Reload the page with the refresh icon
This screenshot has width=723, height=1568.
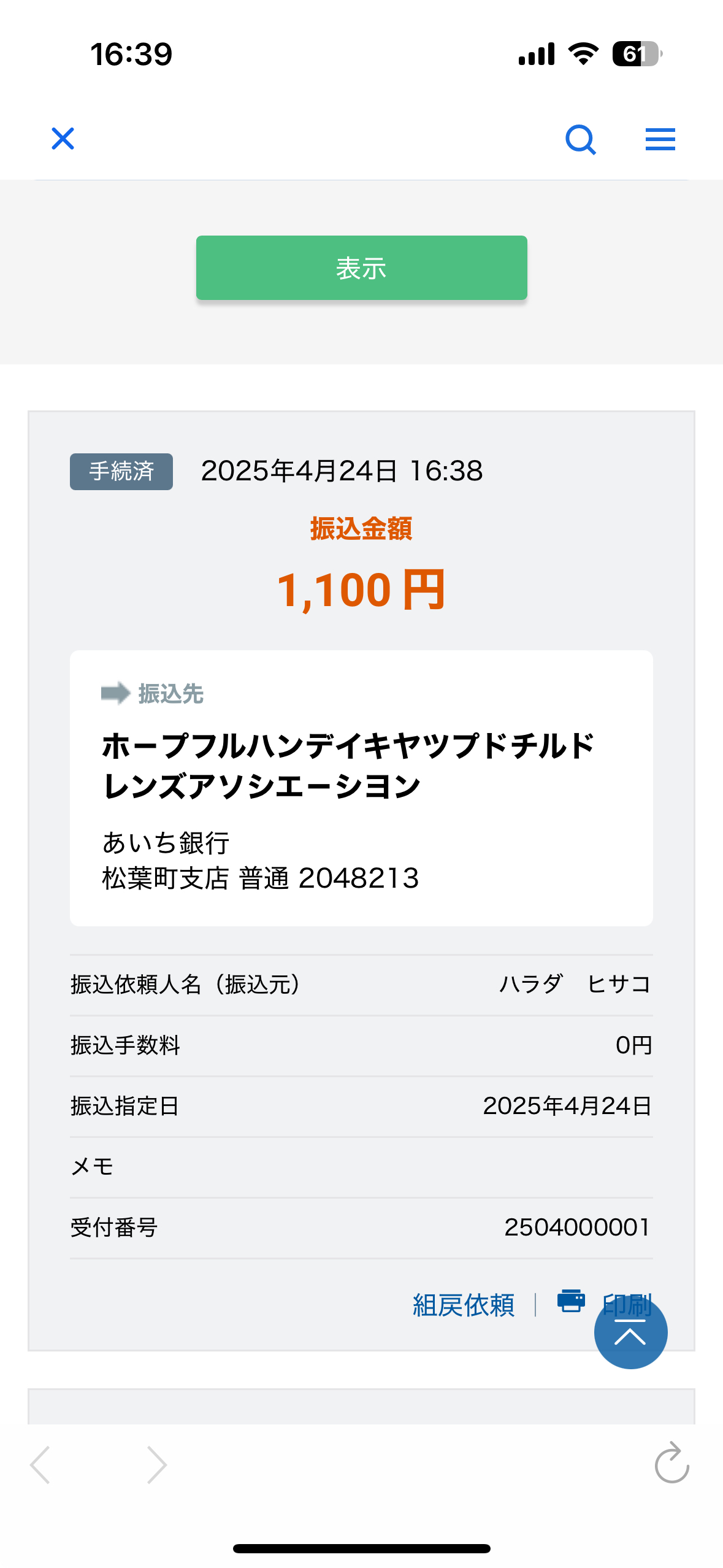[671, 1463]
